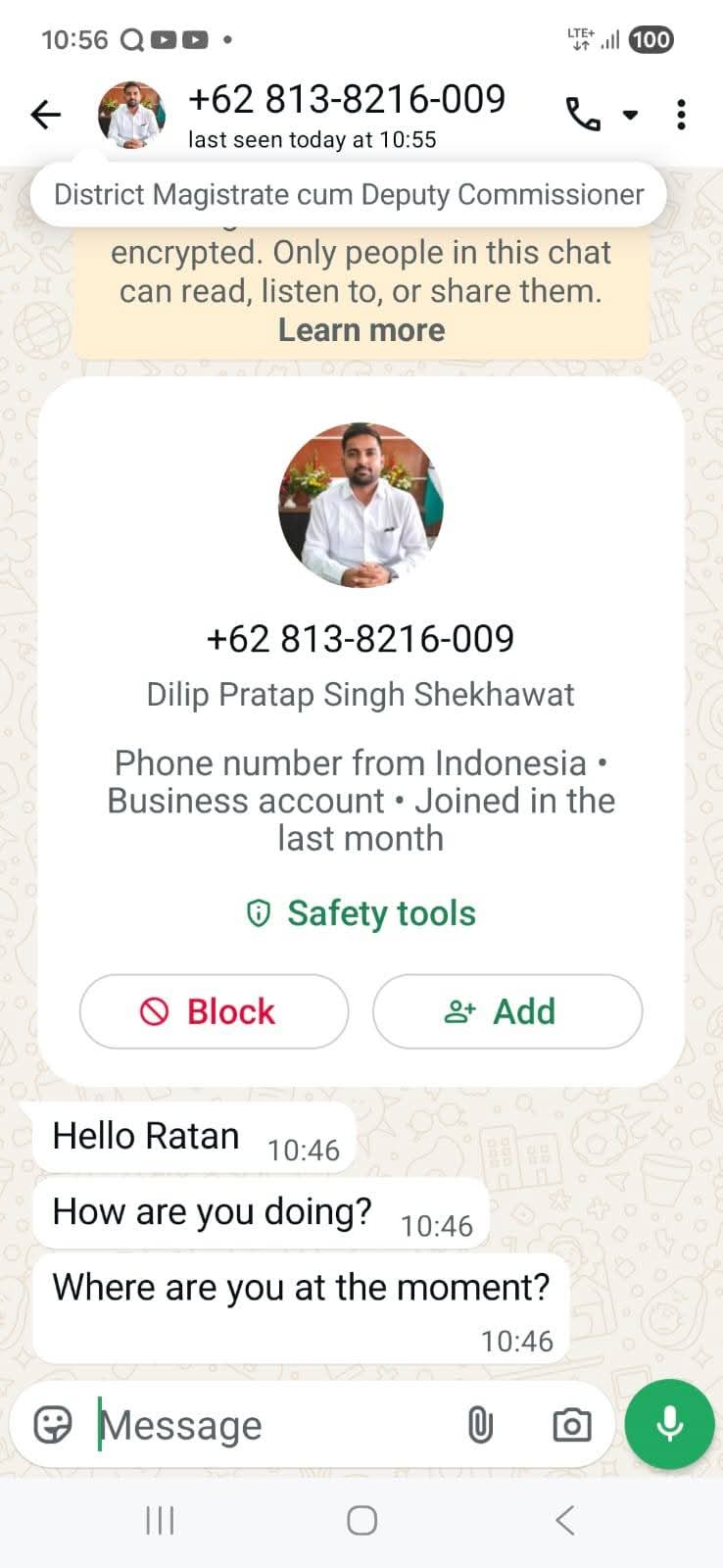Image resolution: width=723 pixels, height=1568 pixels.
Task: View the profile photo in the card
Action: pyautogui.click(x=361, y=505)
